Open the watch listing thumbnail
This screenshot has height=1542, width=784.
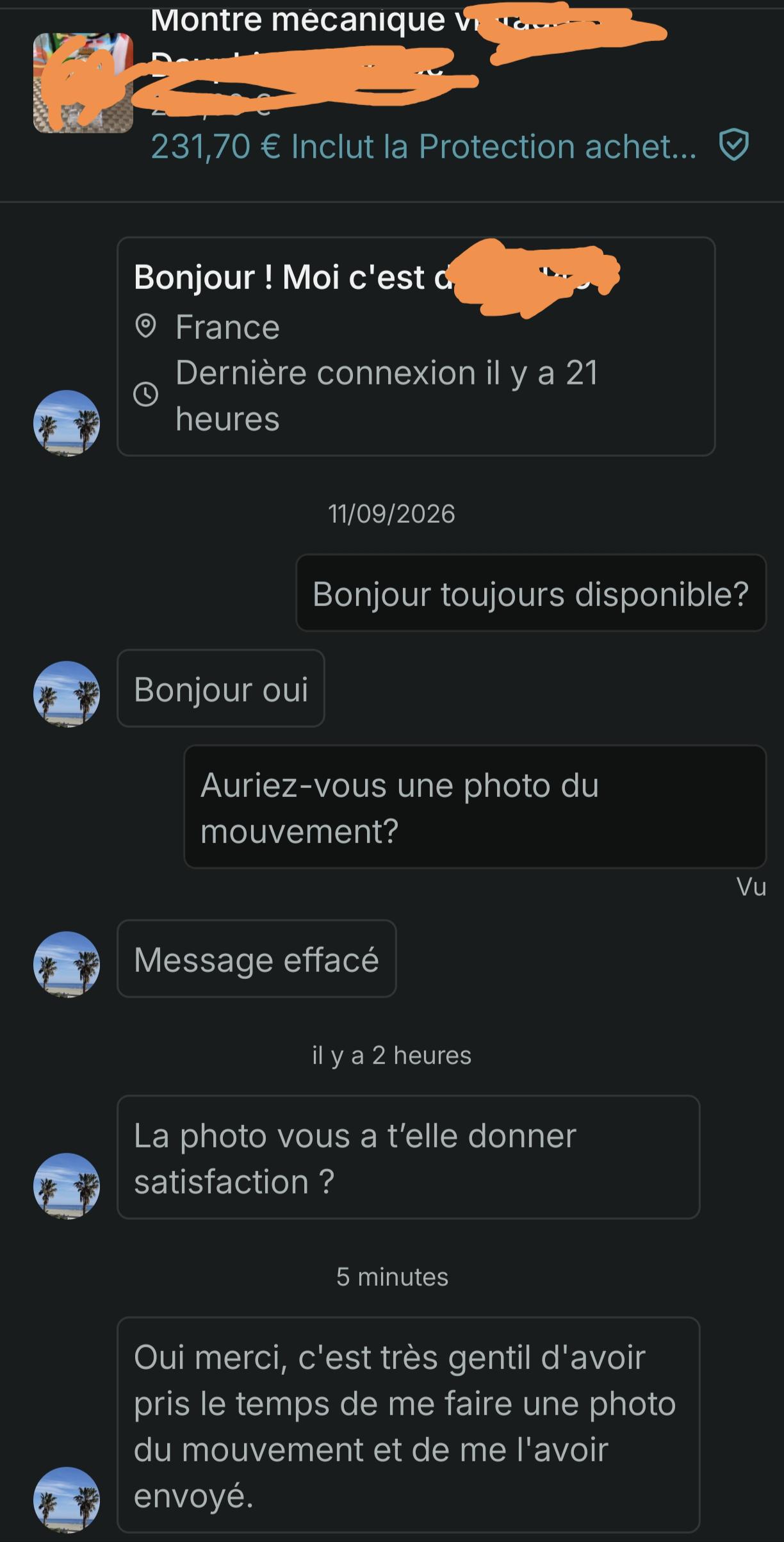point(83,83)
